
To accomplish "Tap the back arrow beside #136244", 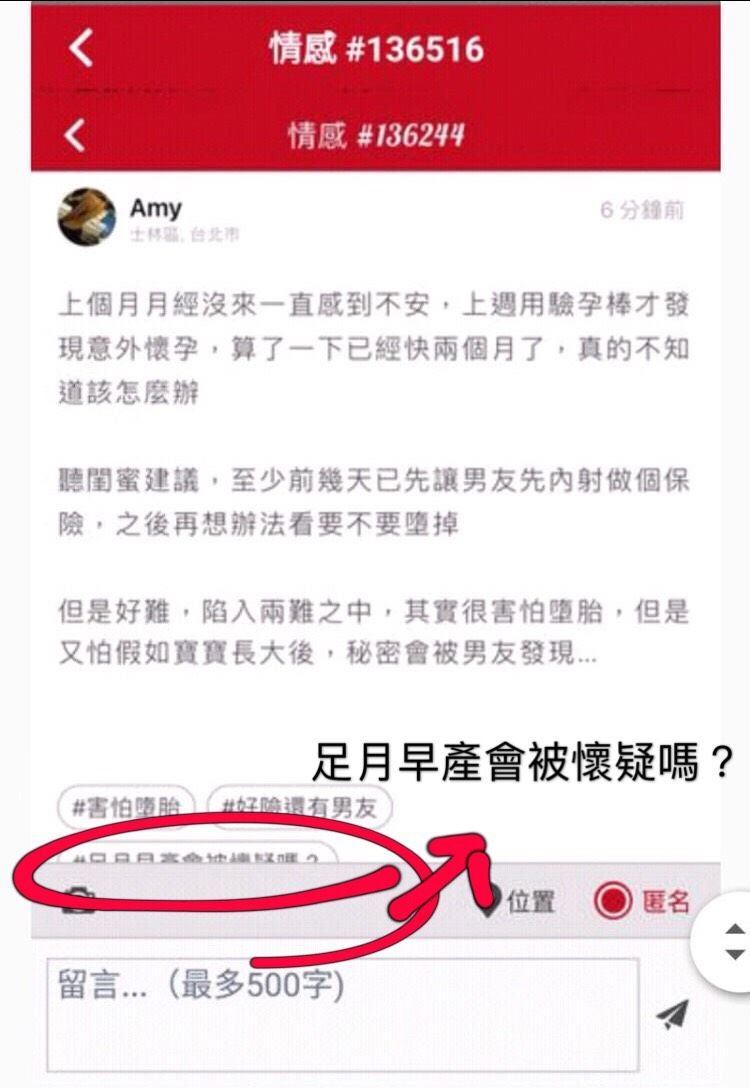I will point(75,136).
